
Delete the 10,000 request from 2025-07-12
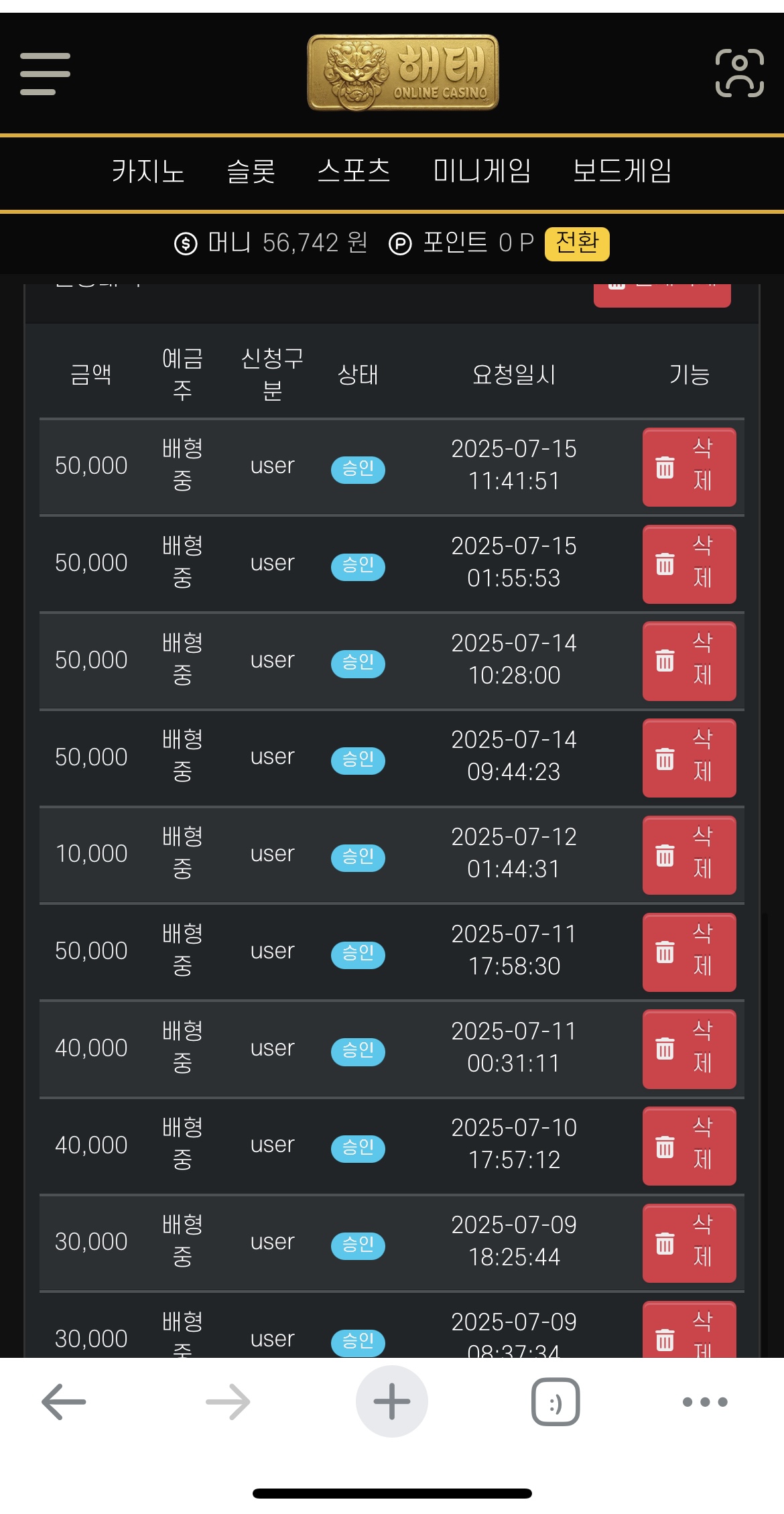tap(689, 855)
